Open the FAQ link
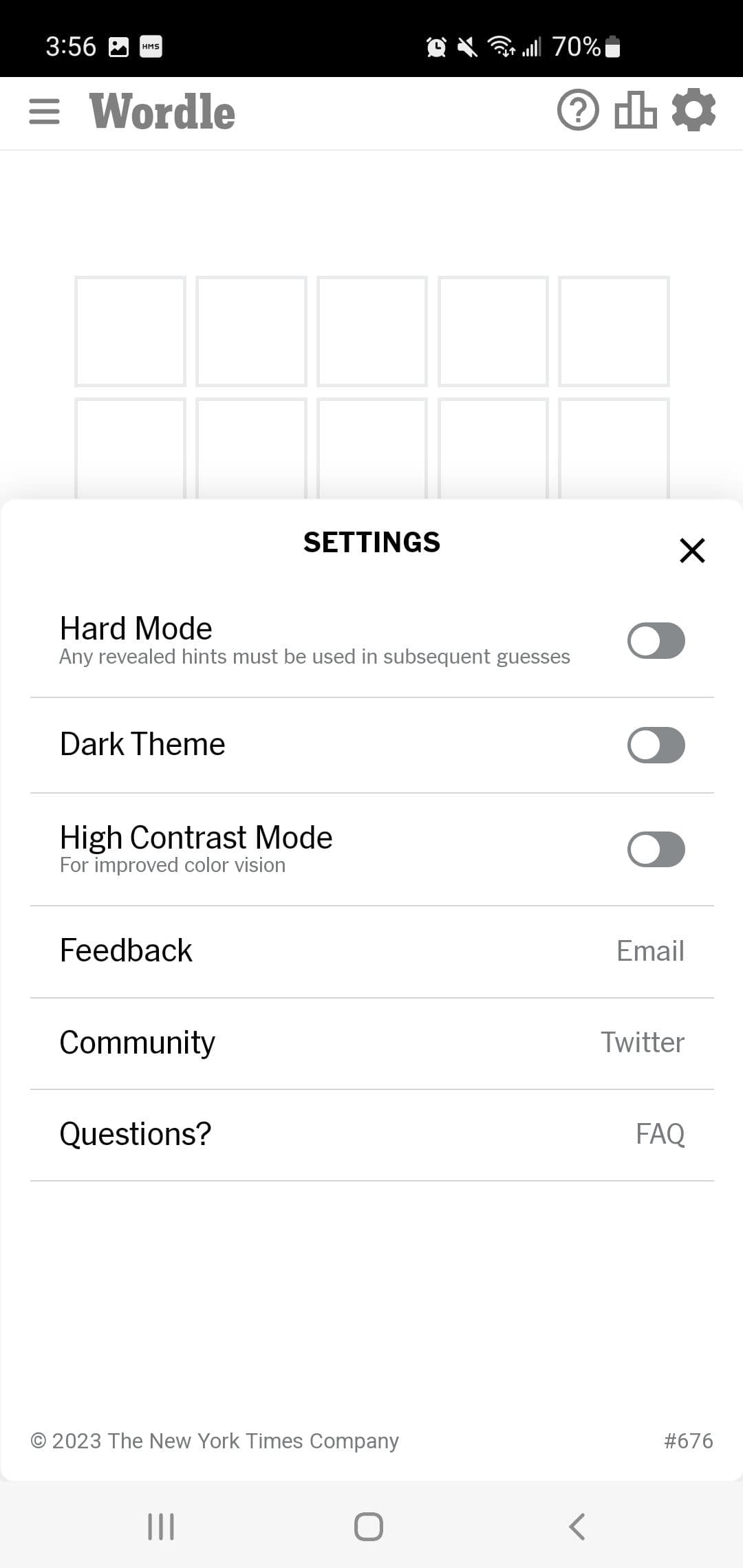Image resolution: width=743 pixels, height=1568 pixels. pos(660,1134)
